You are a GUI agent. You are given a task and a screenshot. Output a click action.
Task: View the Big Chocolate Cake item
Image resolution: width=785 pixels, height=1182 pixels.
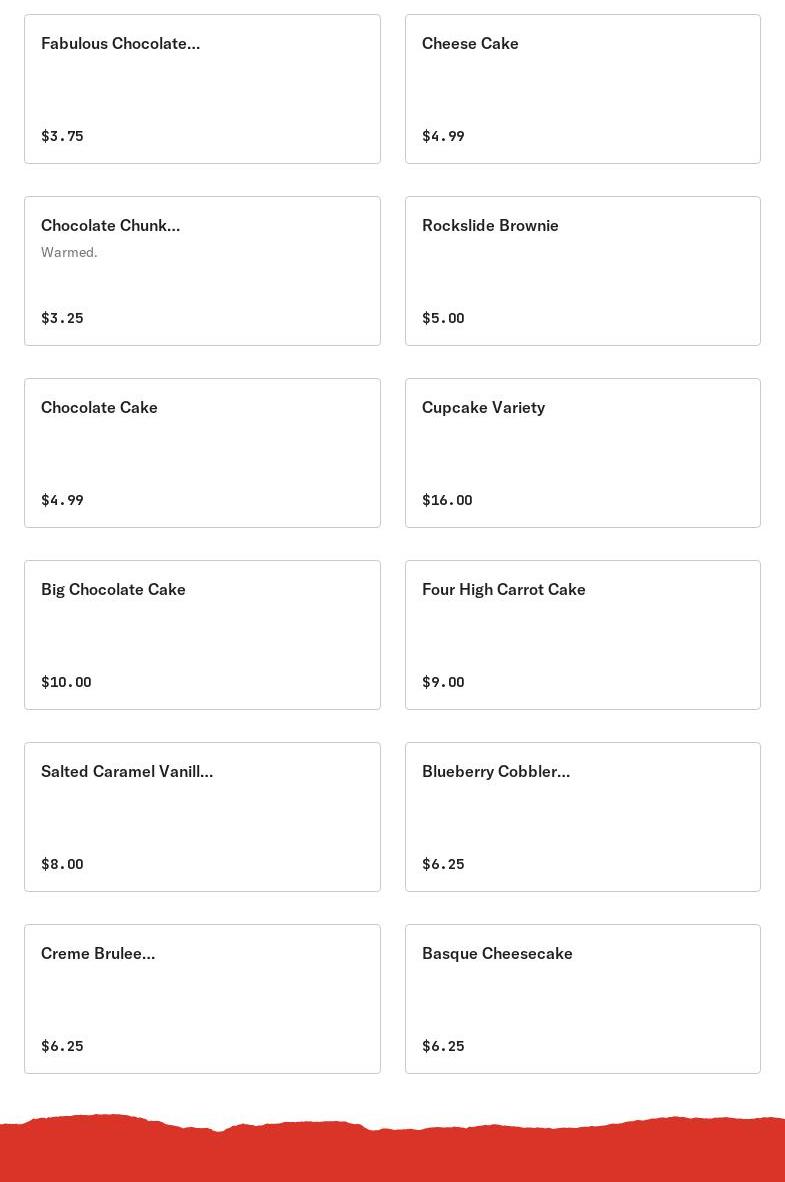click(202, 635)
